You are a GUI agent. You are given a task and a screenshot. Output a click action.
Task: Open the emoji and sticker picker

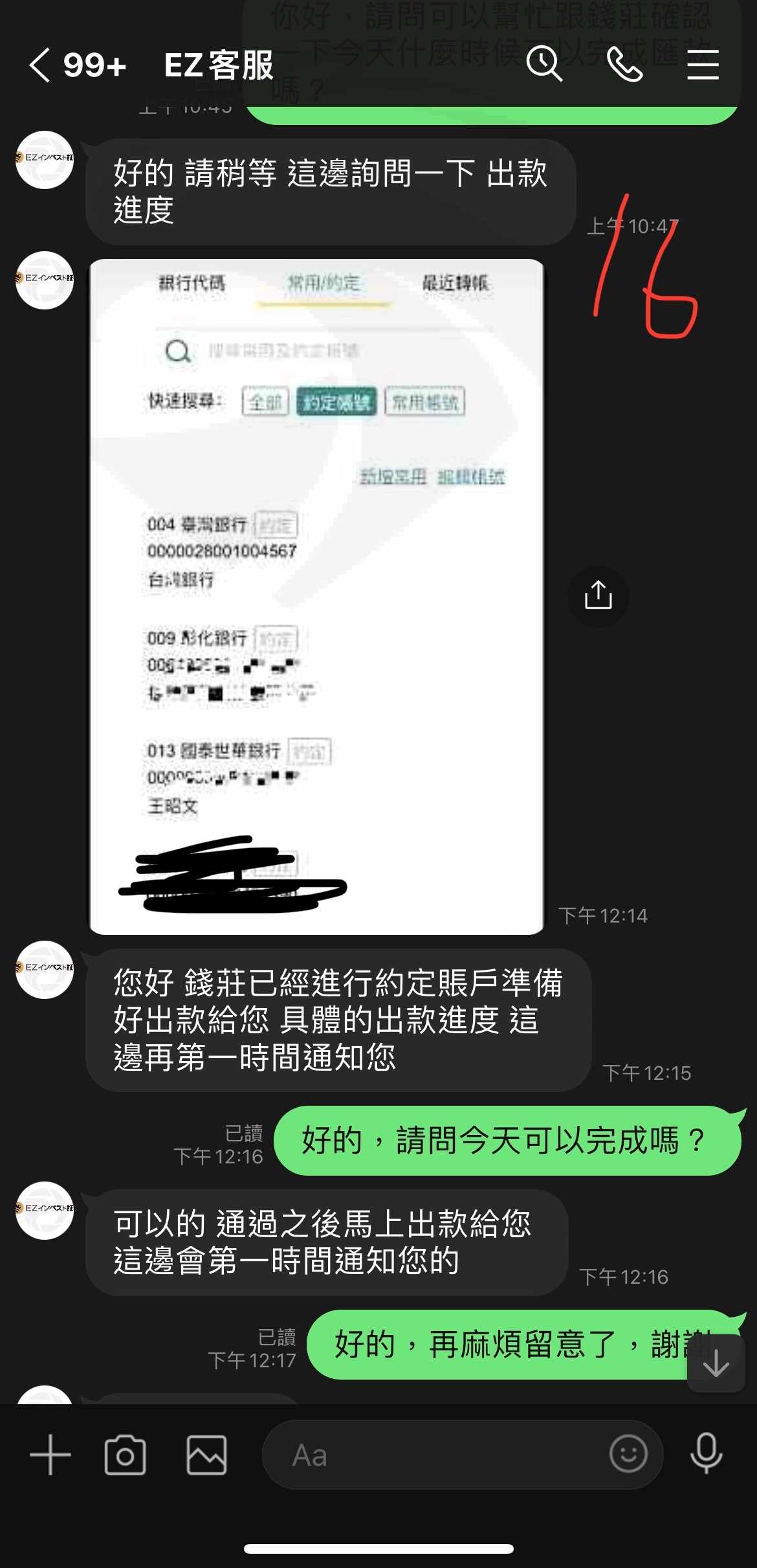[628, 1453]
